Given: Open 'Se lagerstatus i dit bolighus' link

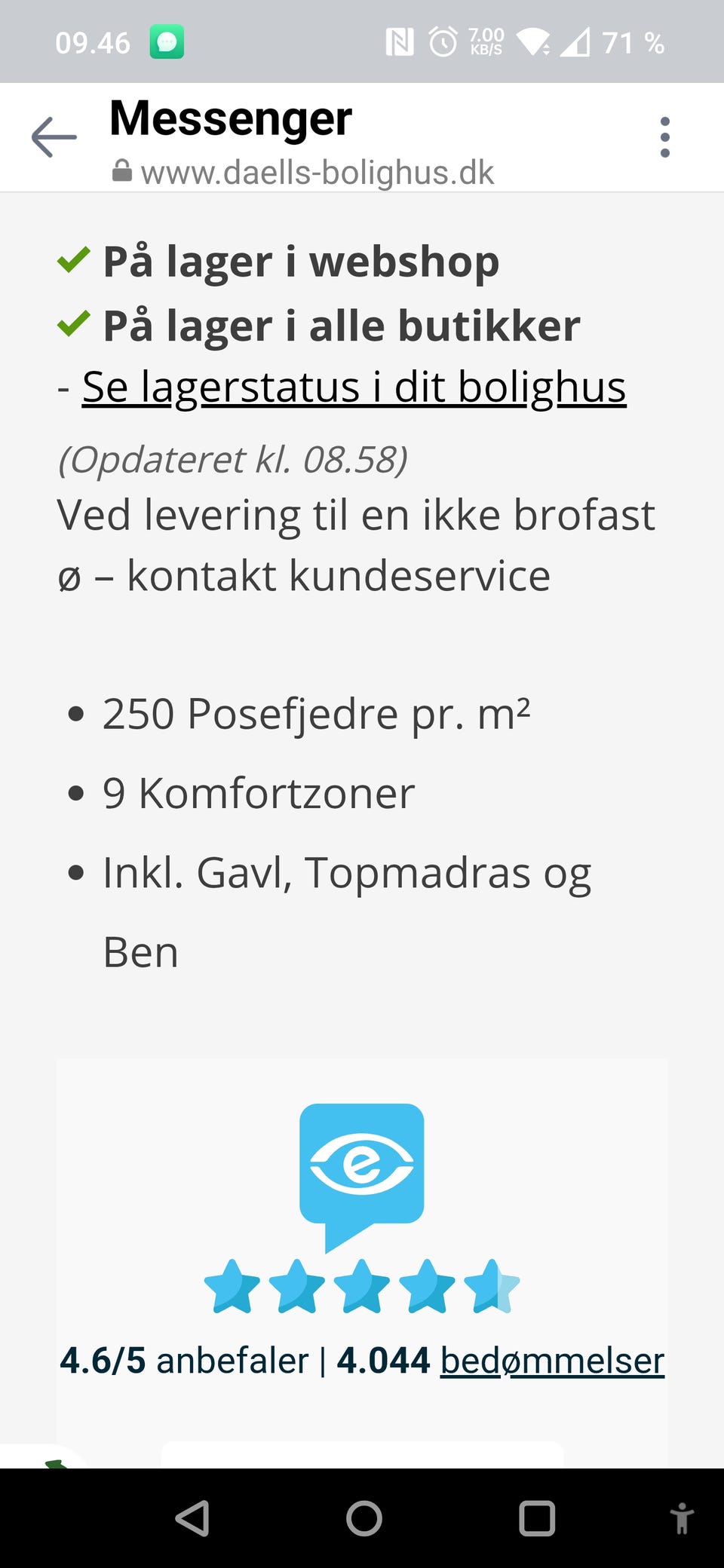Looking at the screenshot, I should [353, 387].
